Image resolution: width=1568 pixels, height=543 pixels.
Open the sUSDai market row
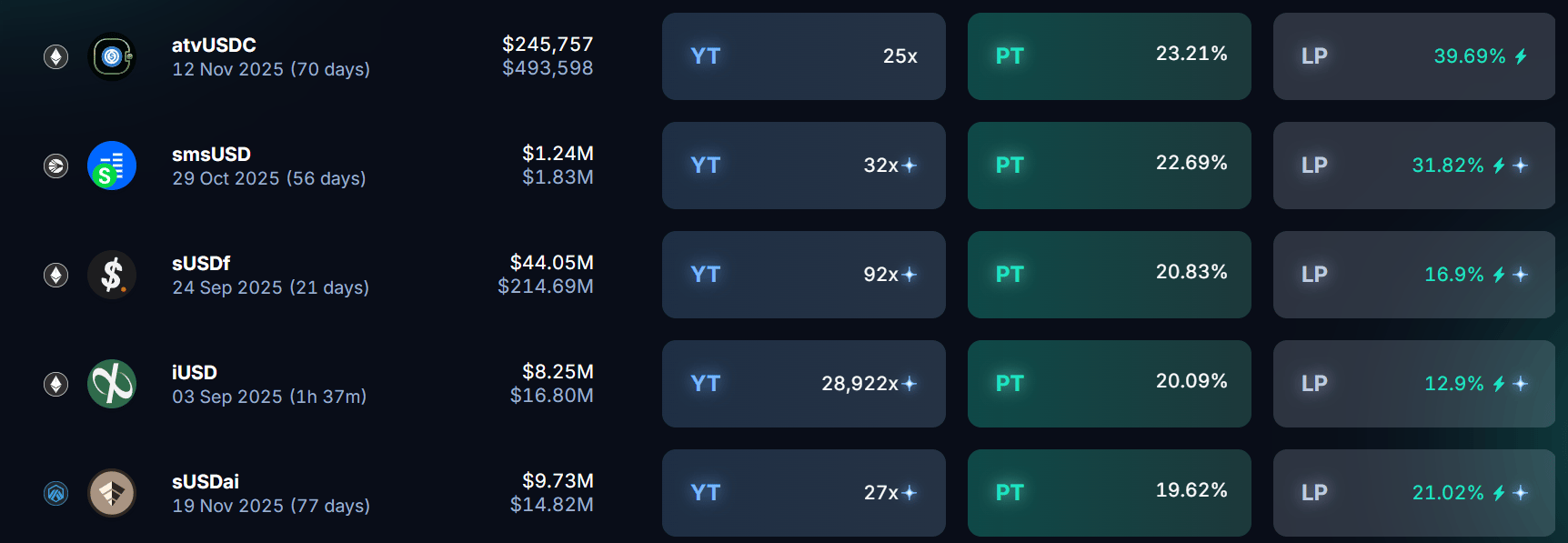tap(270, 493)
